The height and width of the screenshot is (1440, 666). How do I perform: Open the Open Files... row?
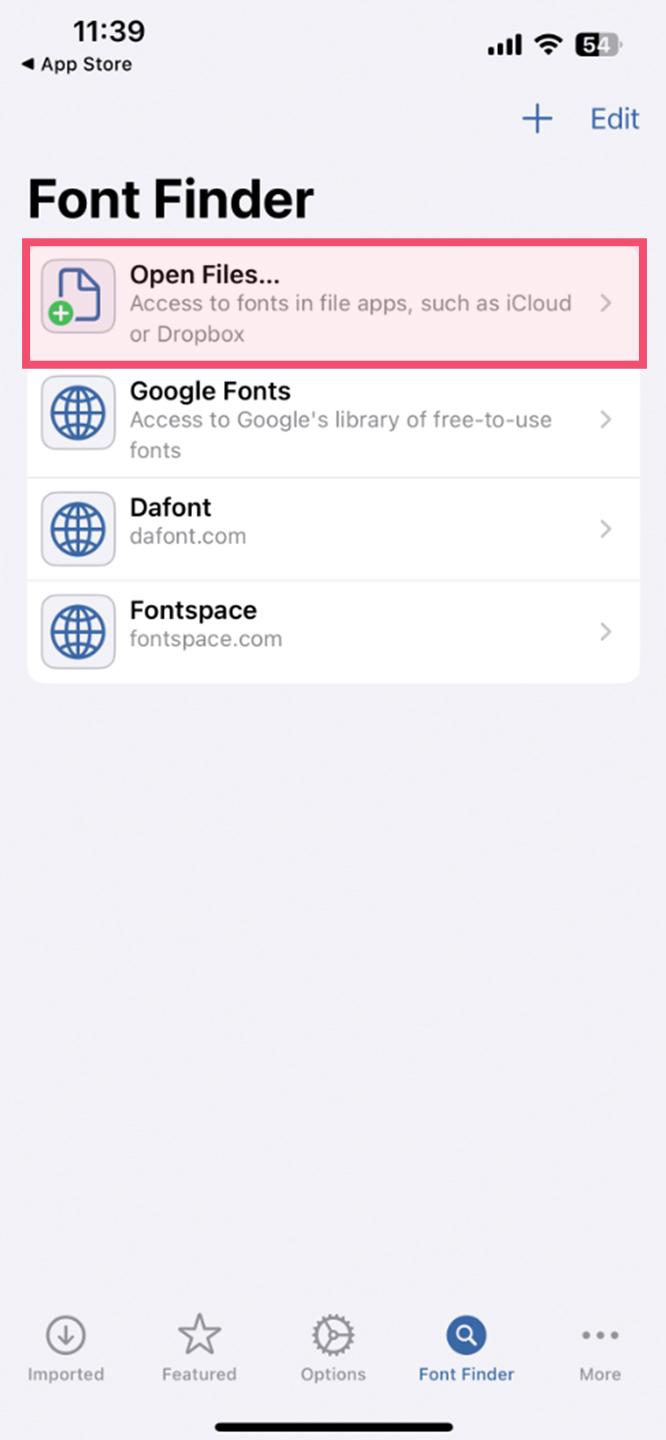pos(333,303)
